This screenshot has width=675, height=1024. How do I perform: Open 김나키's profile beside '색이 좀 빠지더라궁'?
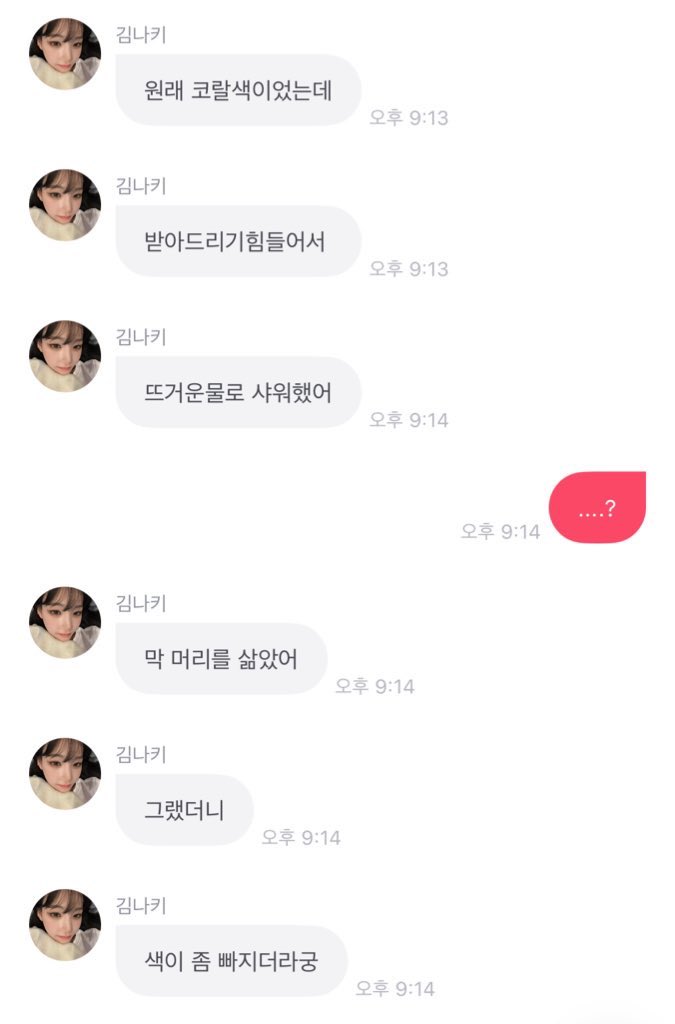(65, 925)
